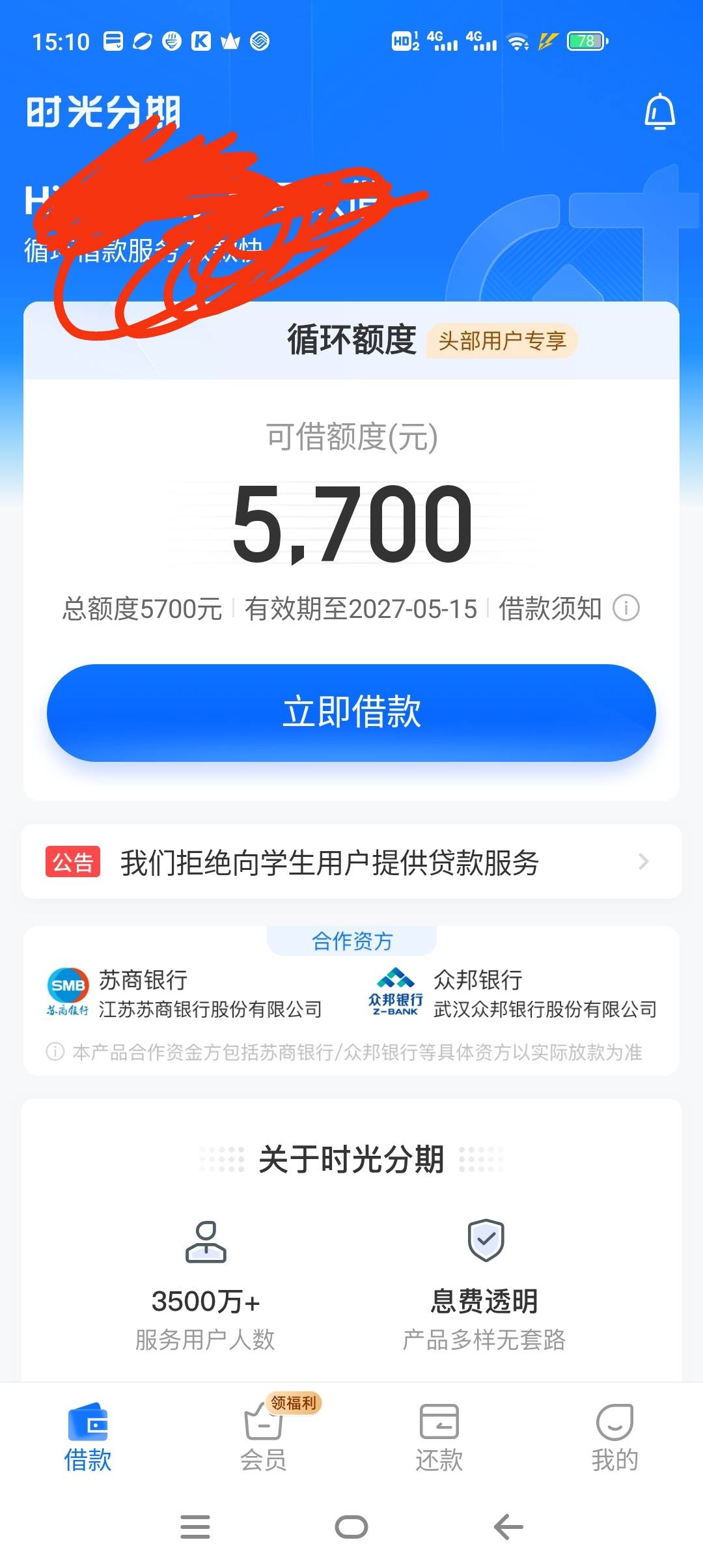
Task: Tap the system home button
Action: (351, 1527)
